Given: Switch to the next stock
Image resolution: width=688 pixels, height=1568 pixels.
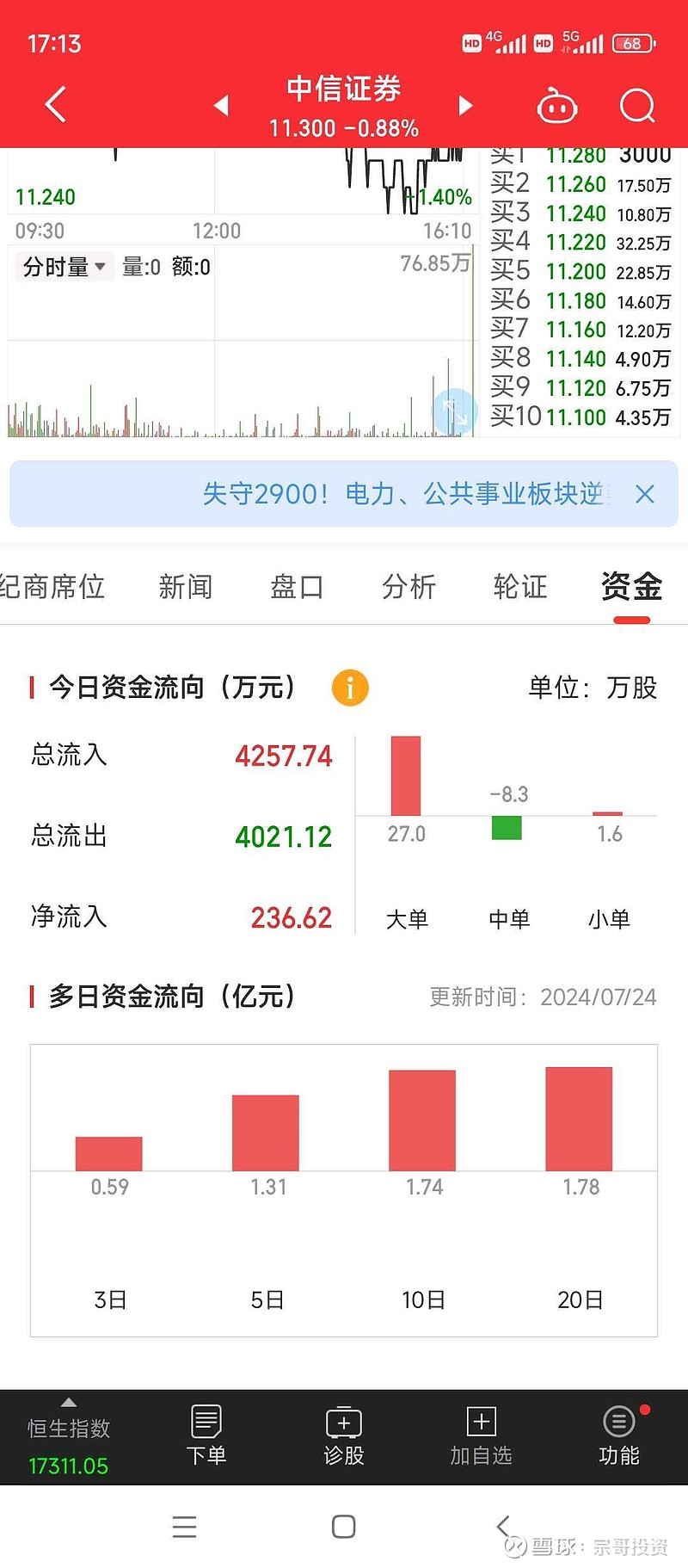Looking at the screenshot, I should (465, 105).
